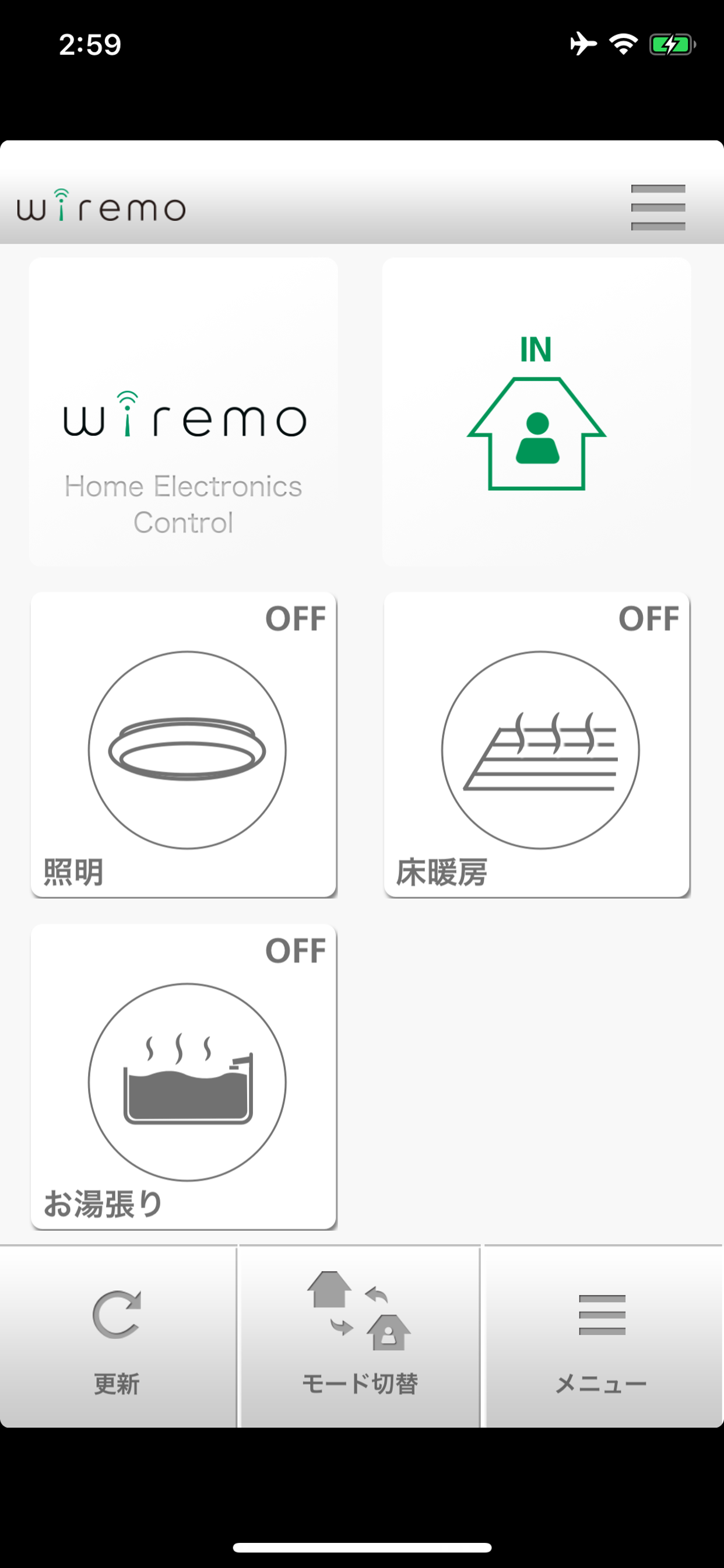Viewport: 724px width, 1568px height.
Task: Open the hamburger menu in header
Action: pyautogui.click(x=658, y=208)
